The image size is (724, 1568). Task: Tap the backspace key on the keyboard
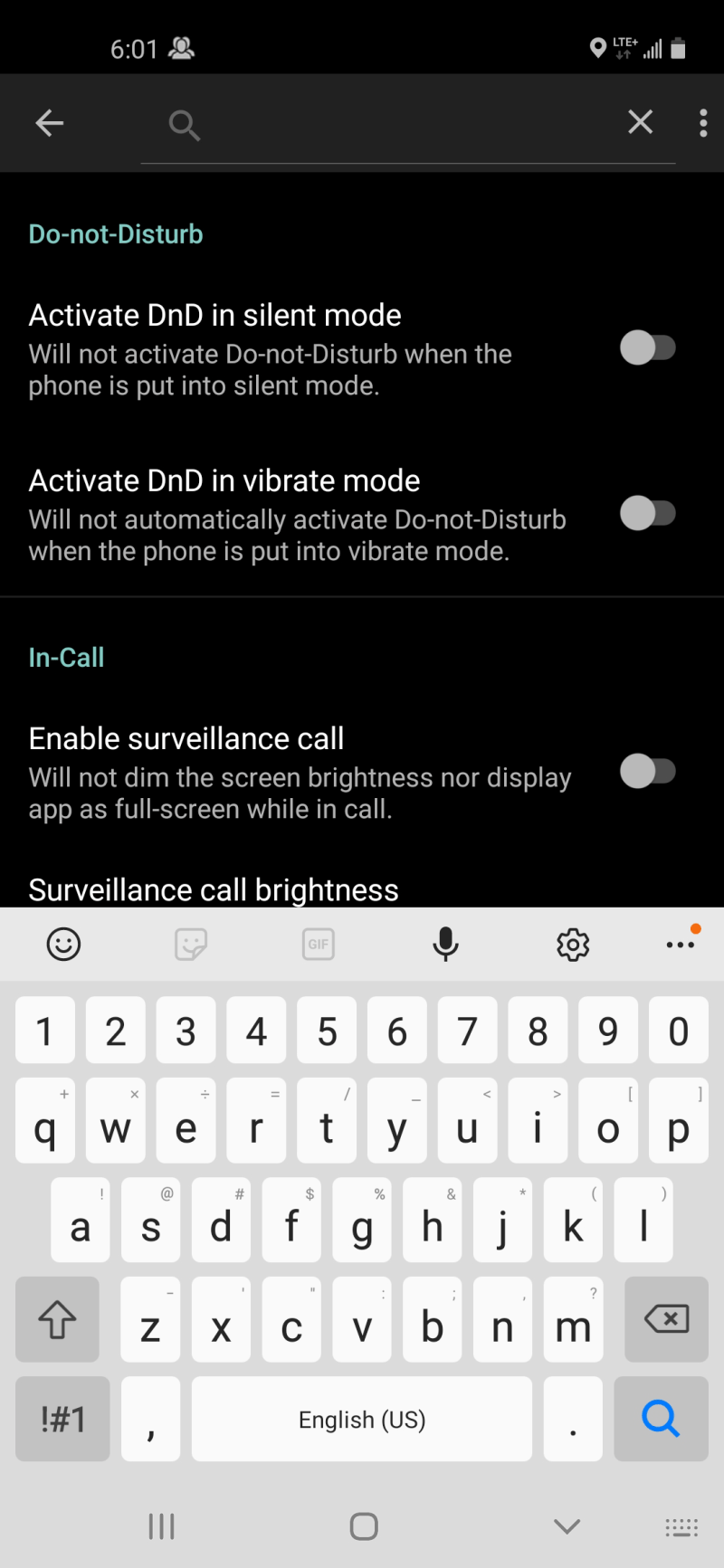click(665, 1319)
